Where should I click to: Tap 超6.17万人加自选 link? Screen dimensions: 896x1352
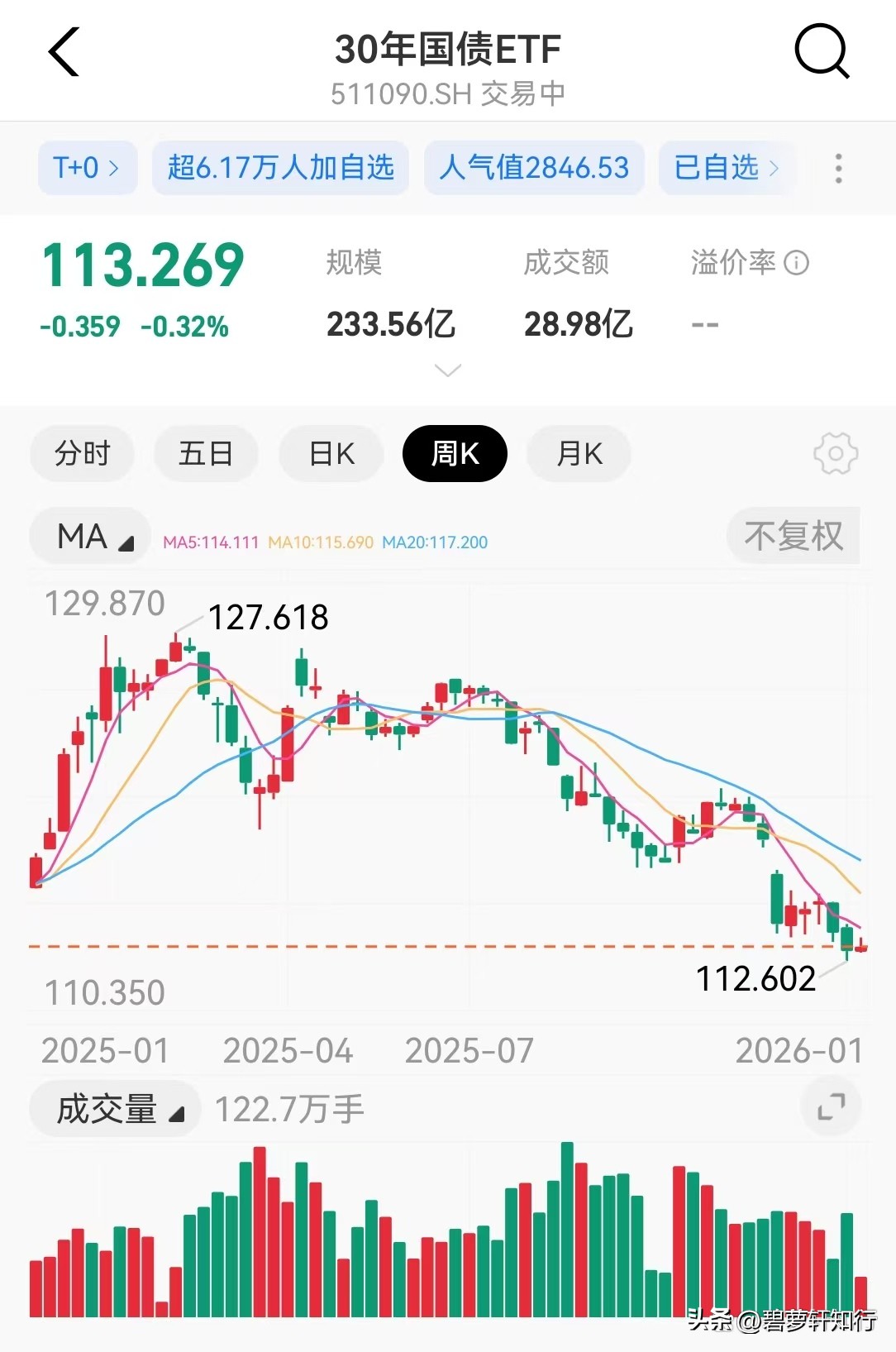[279, 168]
